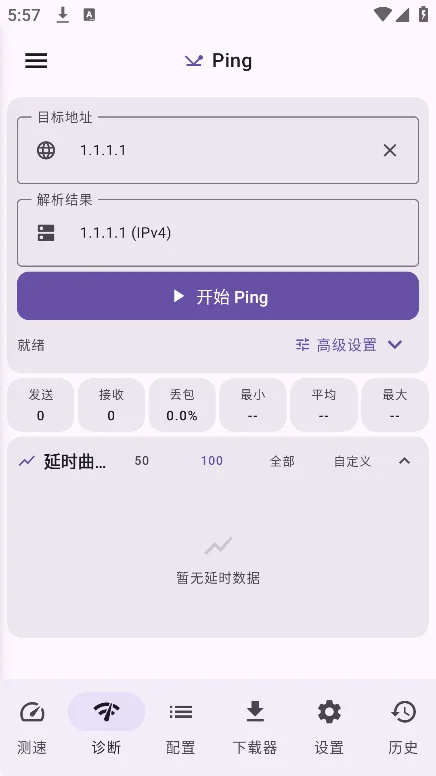The height and width of the screenshot is (776, 436).
Task: Collapse the latency chart section
Action: pyautogui.click(x=404, y=461)
